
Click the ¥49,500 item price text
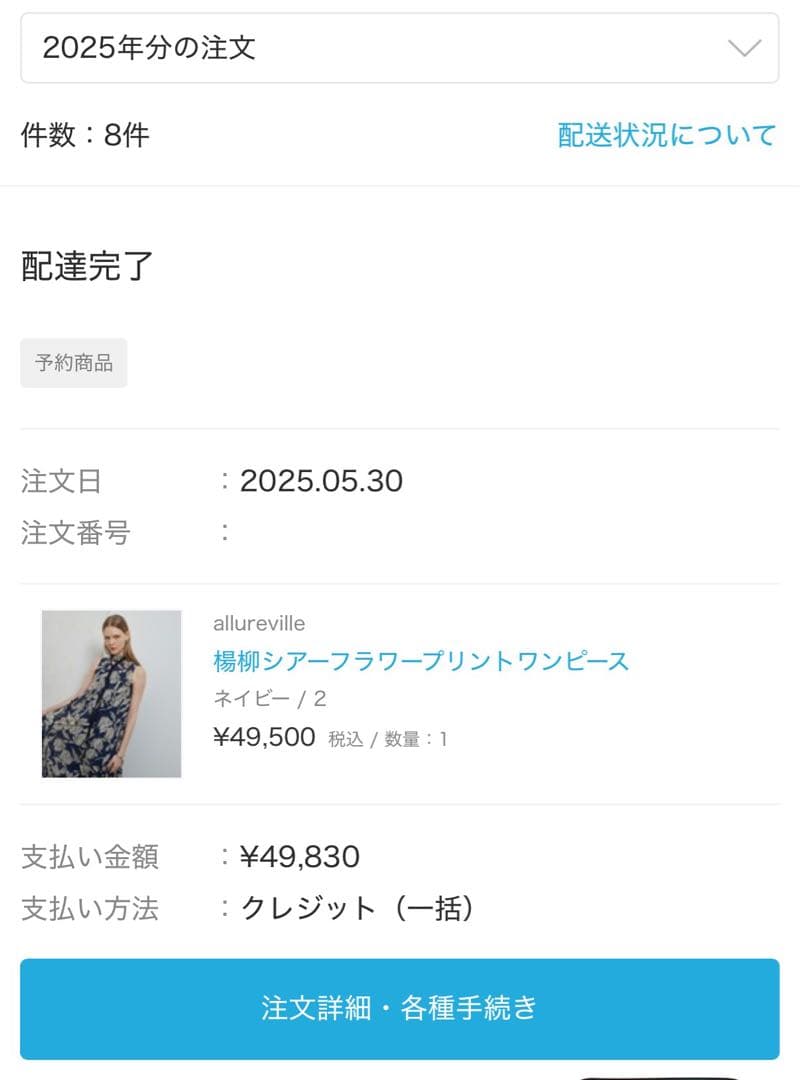pyautogui.click(x=263, y=736)
